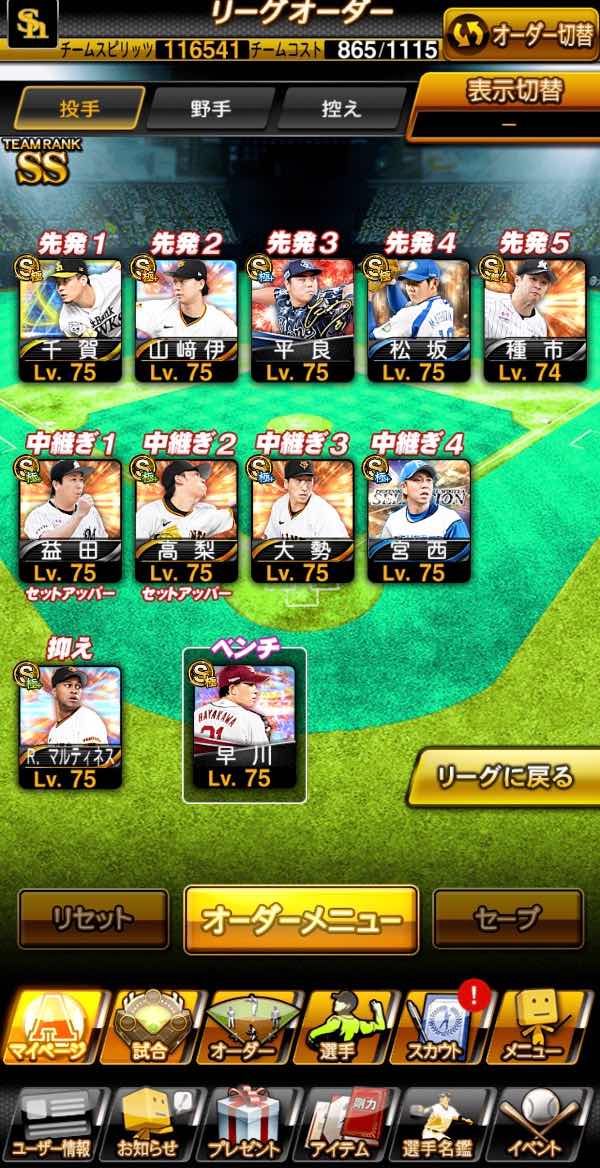This screenshot has height=1168, width=600.
Task: Select starter 平良 card
Action: (x=303, y=320)
